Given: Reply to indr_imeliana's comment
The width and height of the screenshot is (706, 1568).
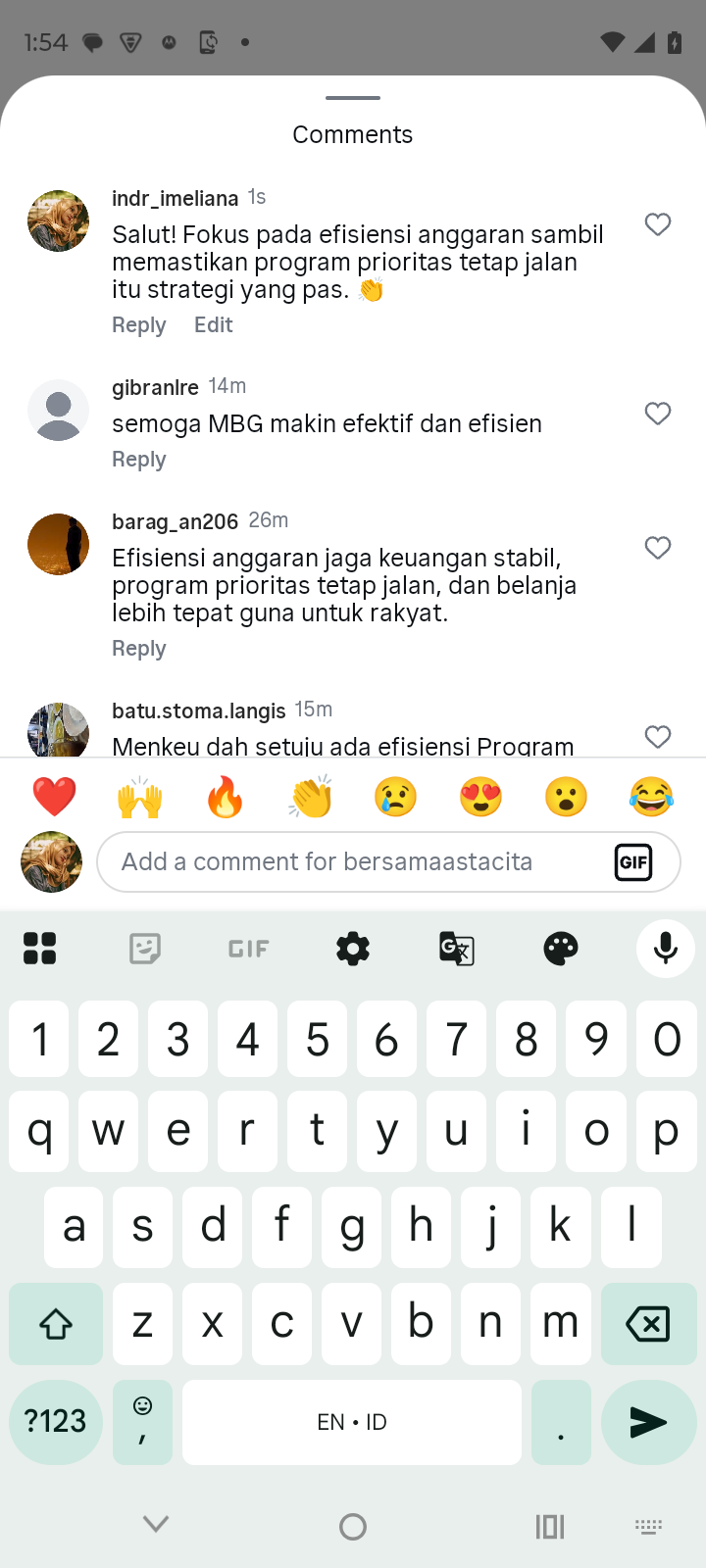Looking at the screenshot, I should point(138,325).
